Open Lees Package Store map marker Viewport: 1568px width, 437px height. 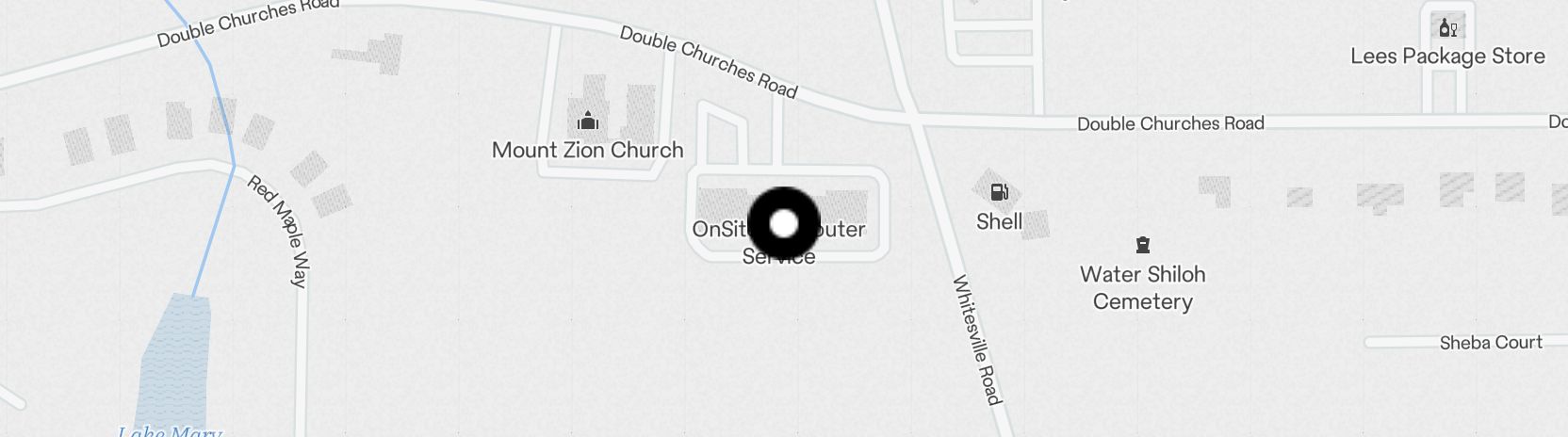1447,28
